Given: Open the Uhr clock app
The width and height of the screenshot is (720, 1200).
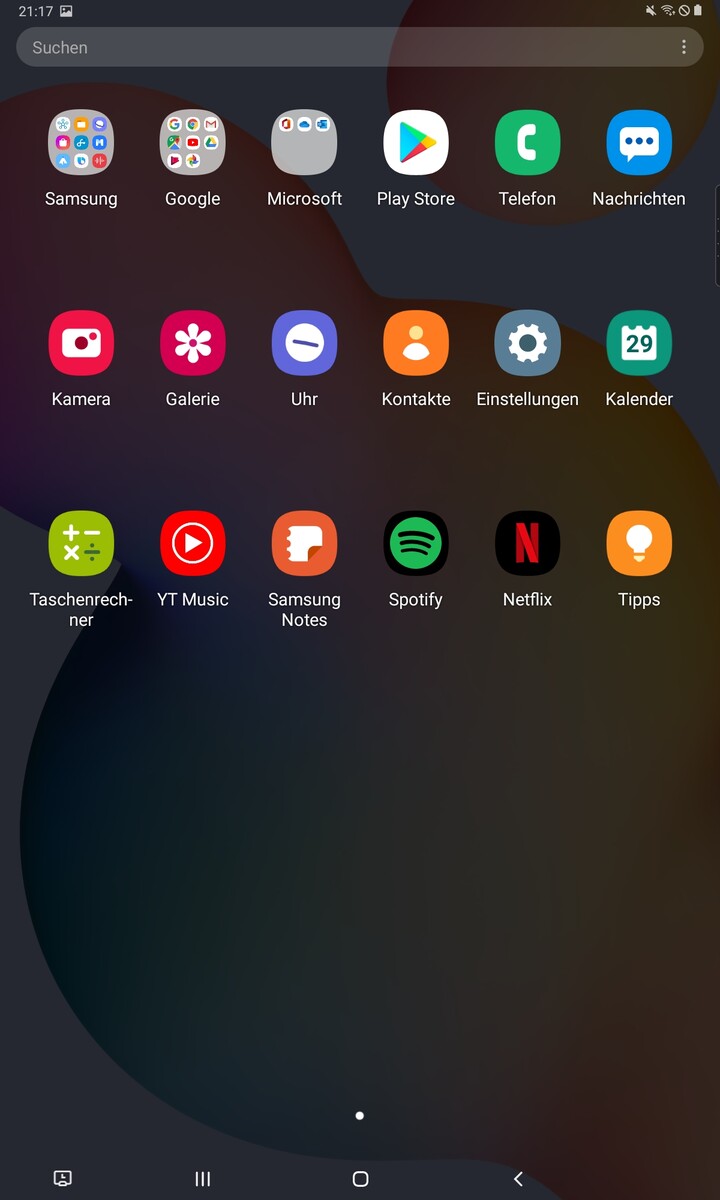Looking at the screenshot, I should coord(304,343).
